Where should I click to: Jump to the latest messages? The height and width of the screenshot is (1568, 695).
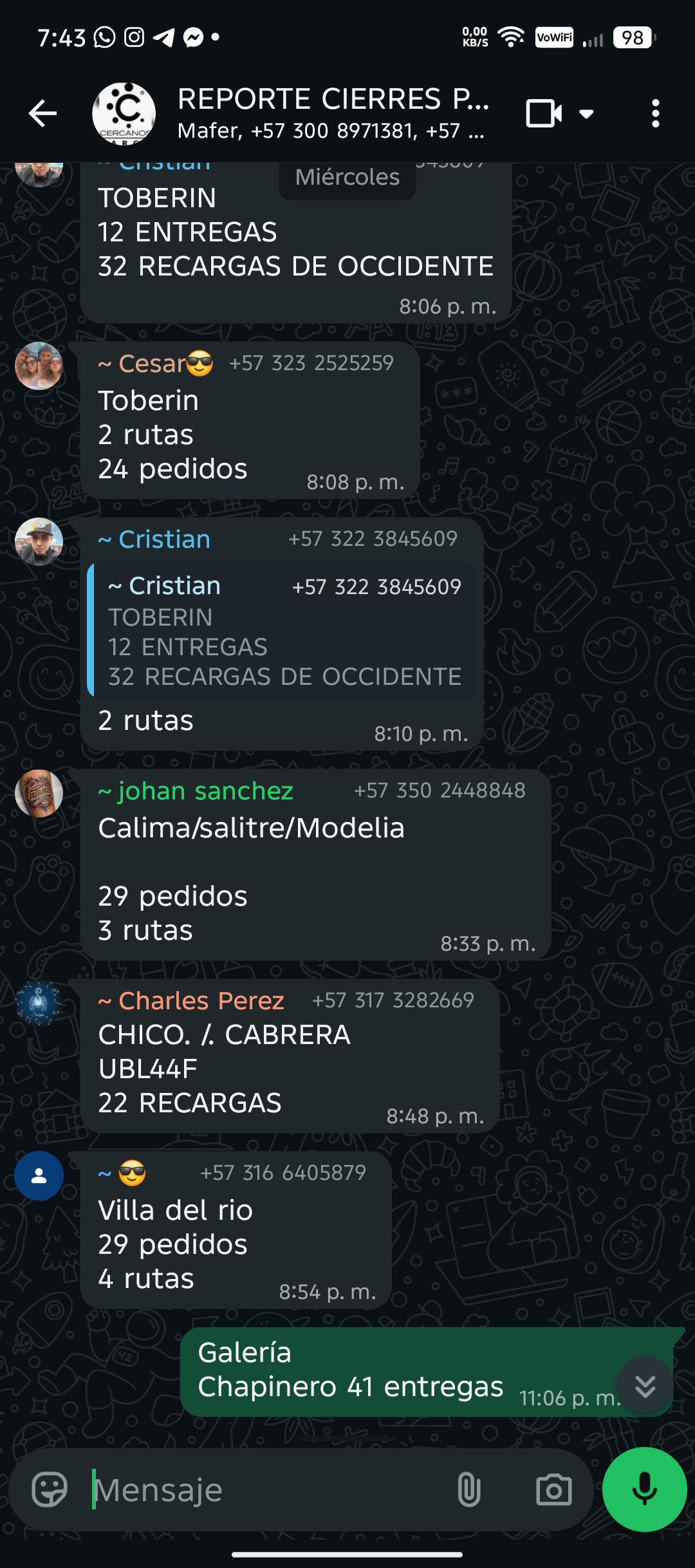coord(645,1385)
